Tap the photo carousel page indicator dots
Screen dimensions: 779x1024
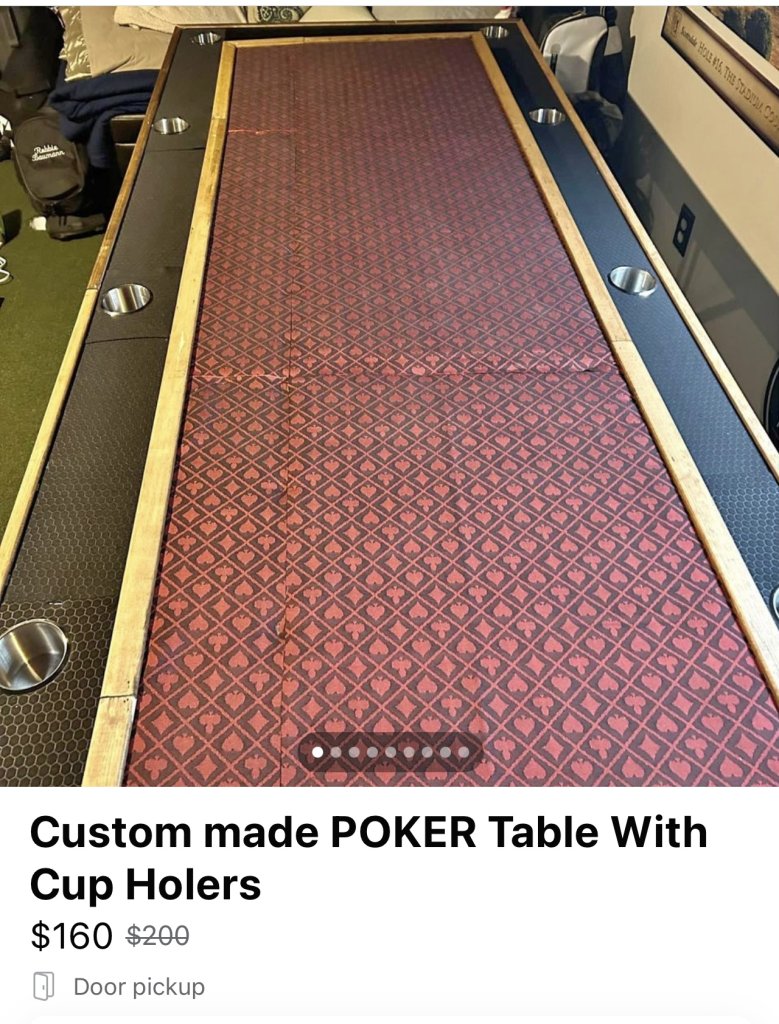point(390,752)
